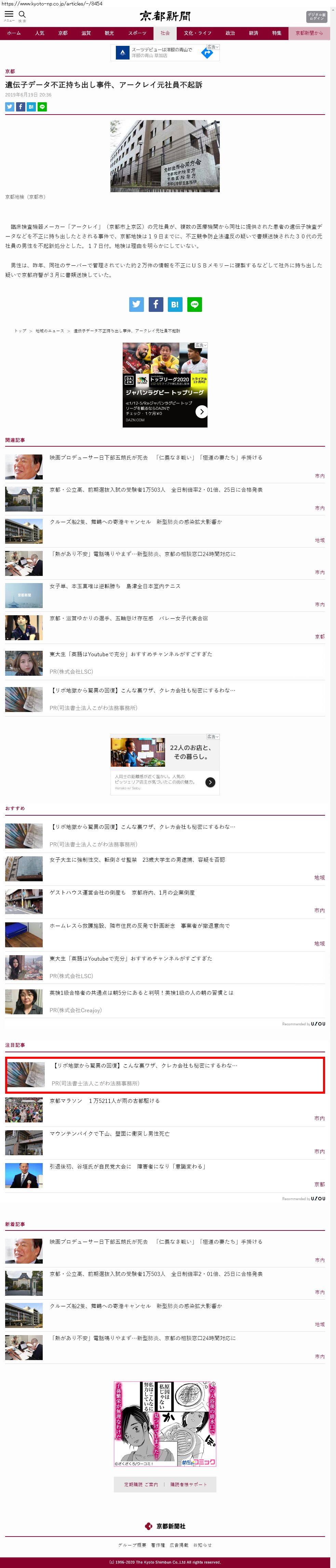The width and height of the screenshot is (336, 1568).
Task: Open 女子大生に強制性交 arrest article
Action: [x=137, y=859]
